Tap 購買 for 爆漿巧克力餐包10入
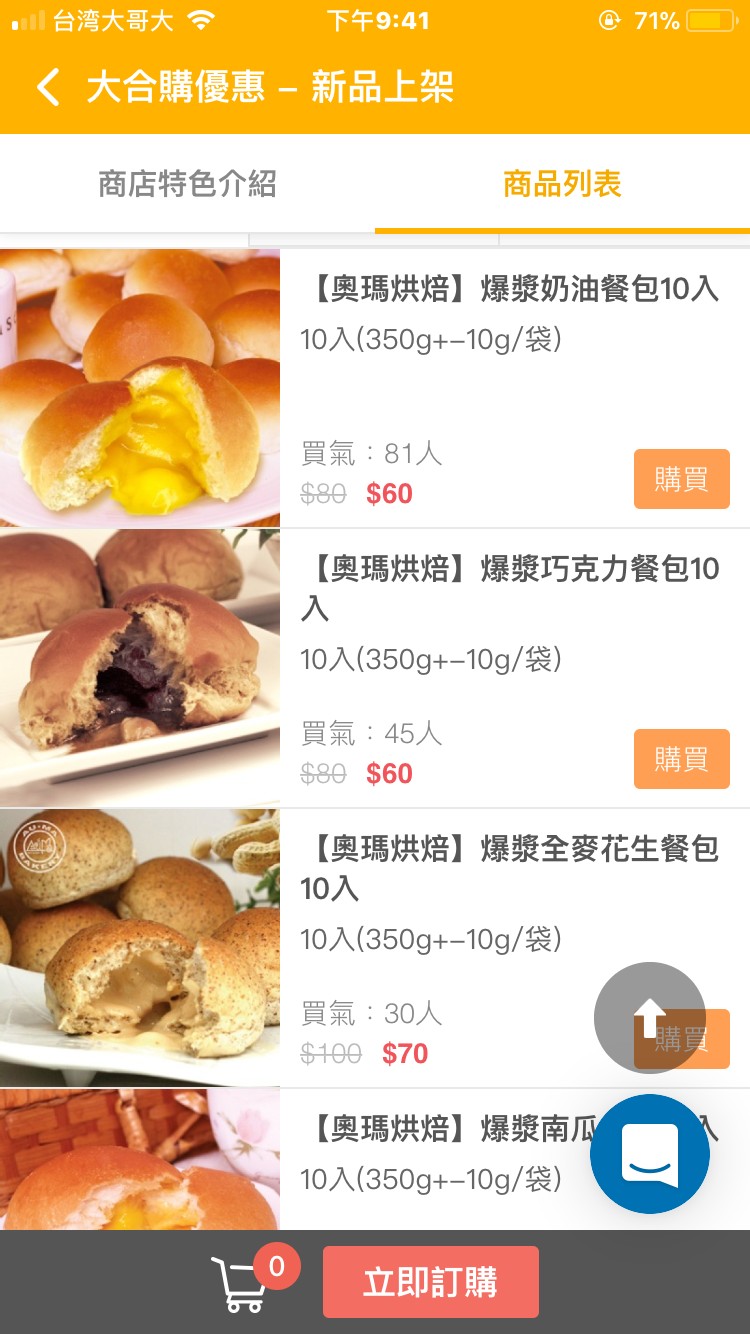The image size is (750, 1334). click(x=681, y=760)
